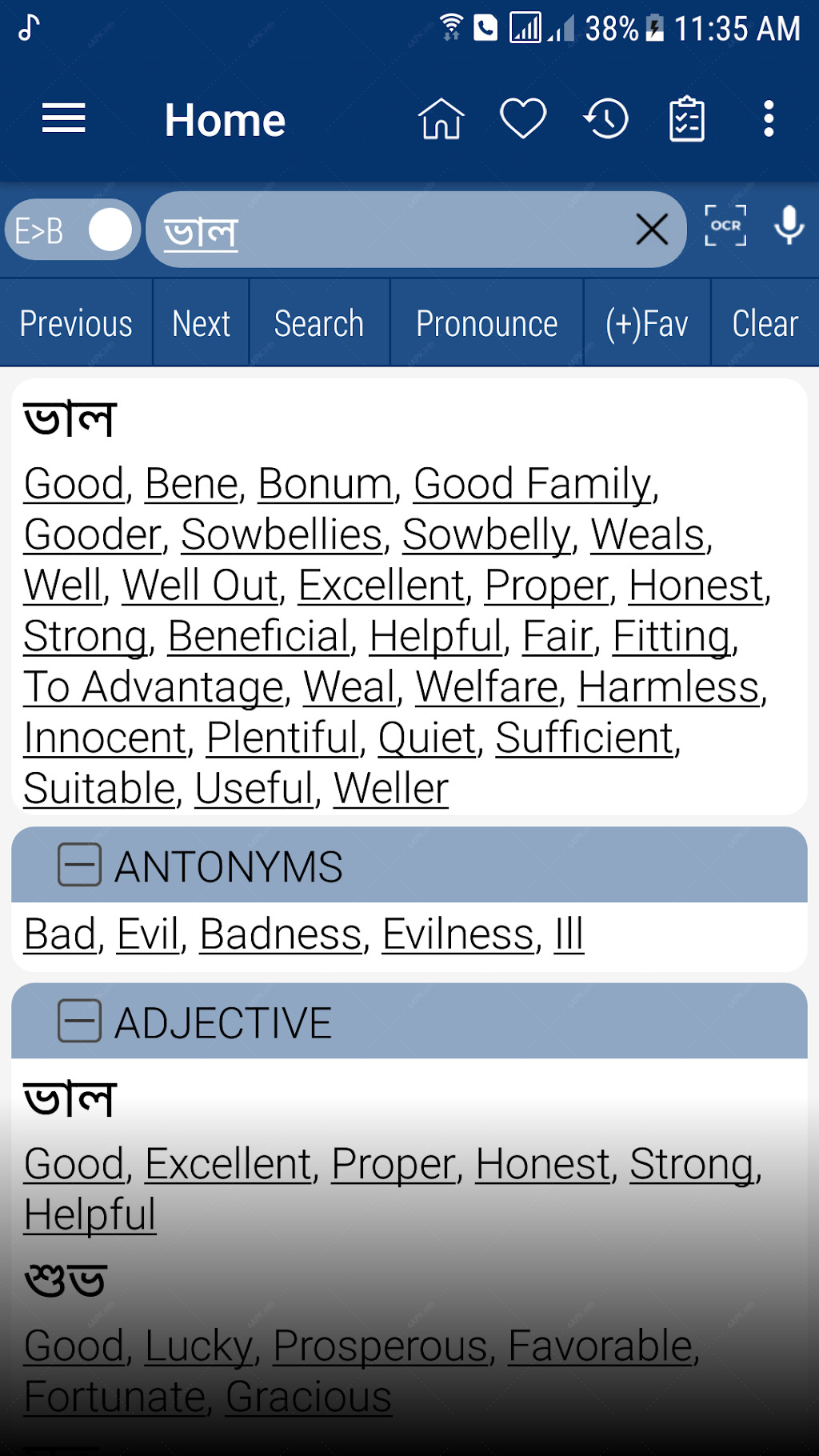Open the overflow menu

coord(769,119)
